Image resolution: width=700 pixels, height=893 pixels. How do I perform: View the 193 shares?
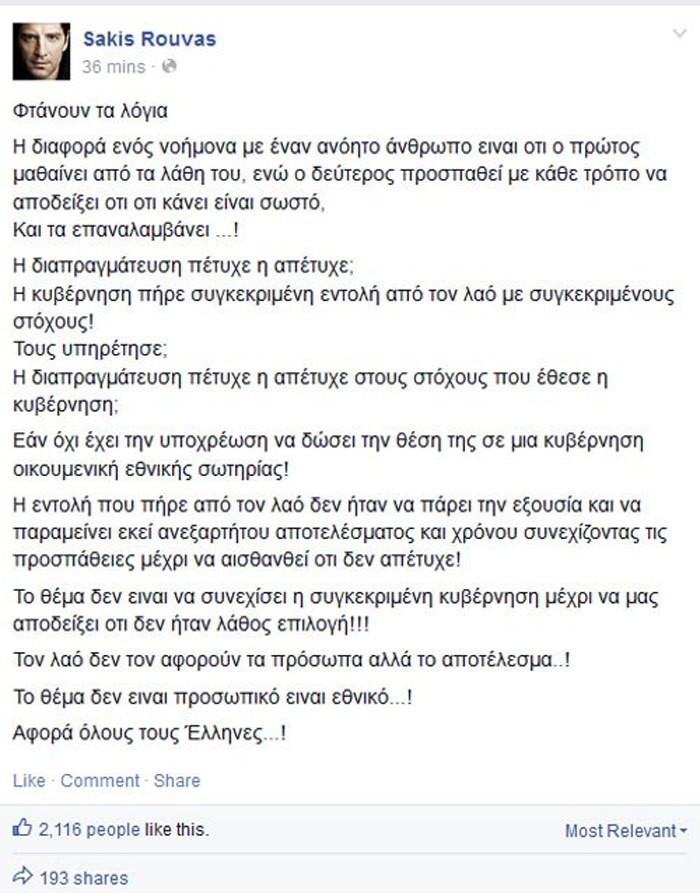pos(83,878)
